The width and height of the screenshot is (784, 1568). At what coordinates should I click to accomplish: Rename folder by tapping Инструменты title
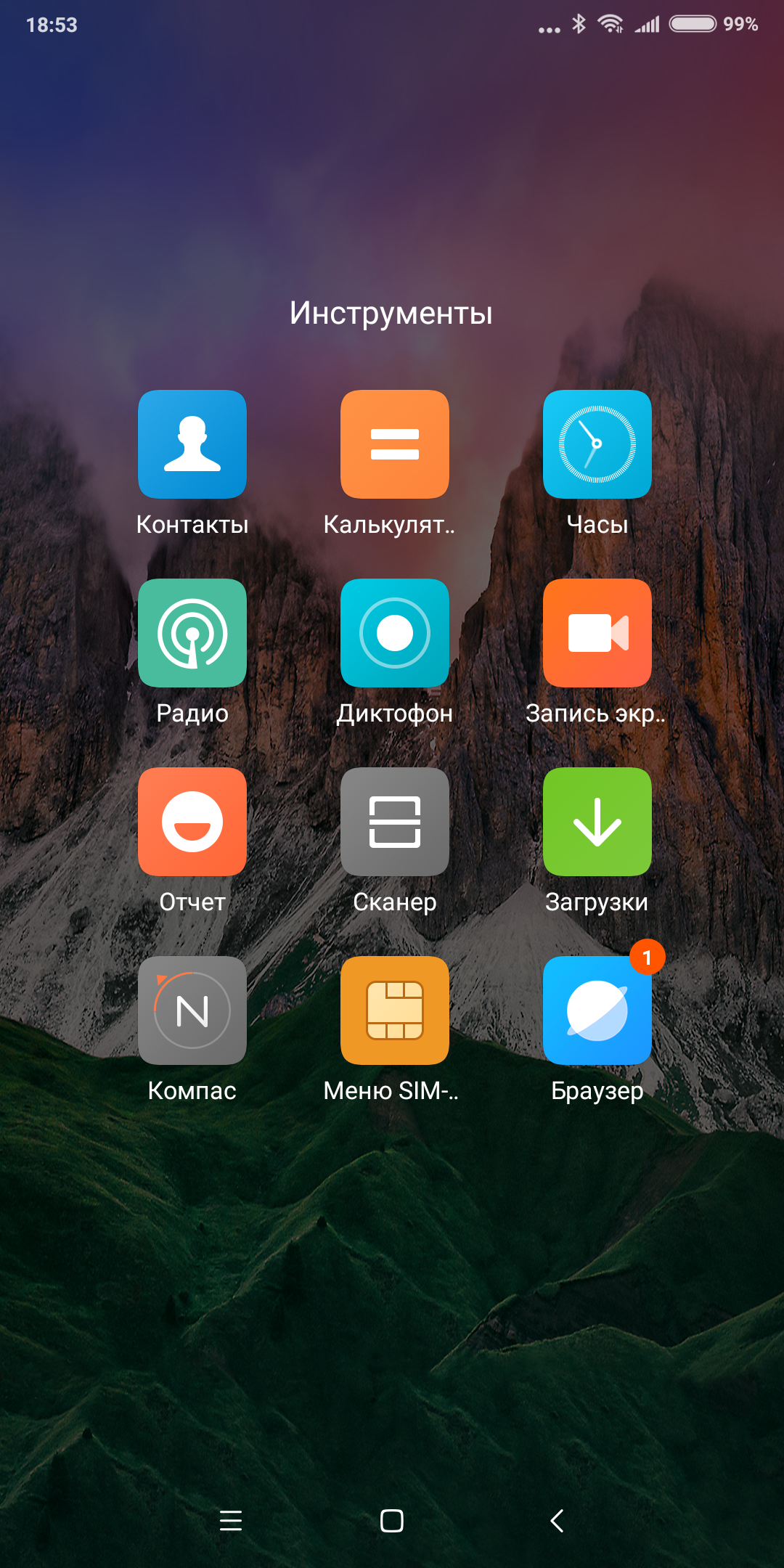(x=391, y=314)
